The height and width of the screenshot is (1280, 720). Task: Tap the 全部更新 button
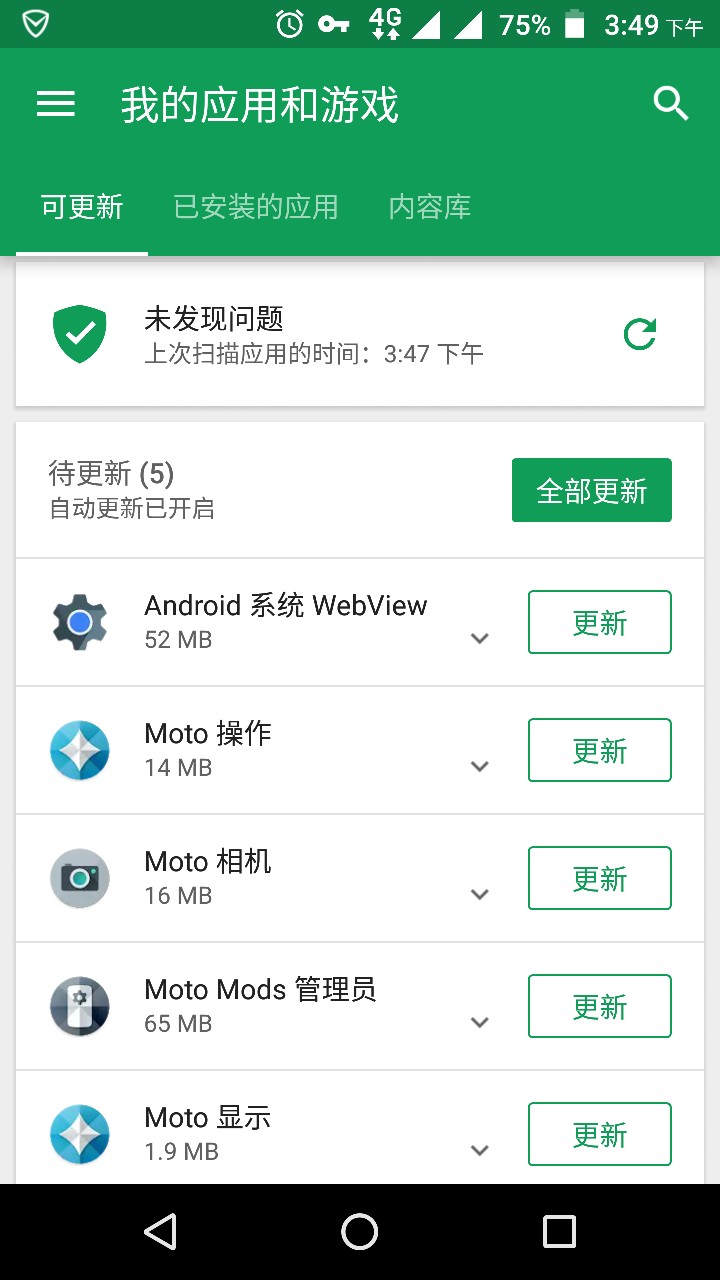[x=592, y=490]
